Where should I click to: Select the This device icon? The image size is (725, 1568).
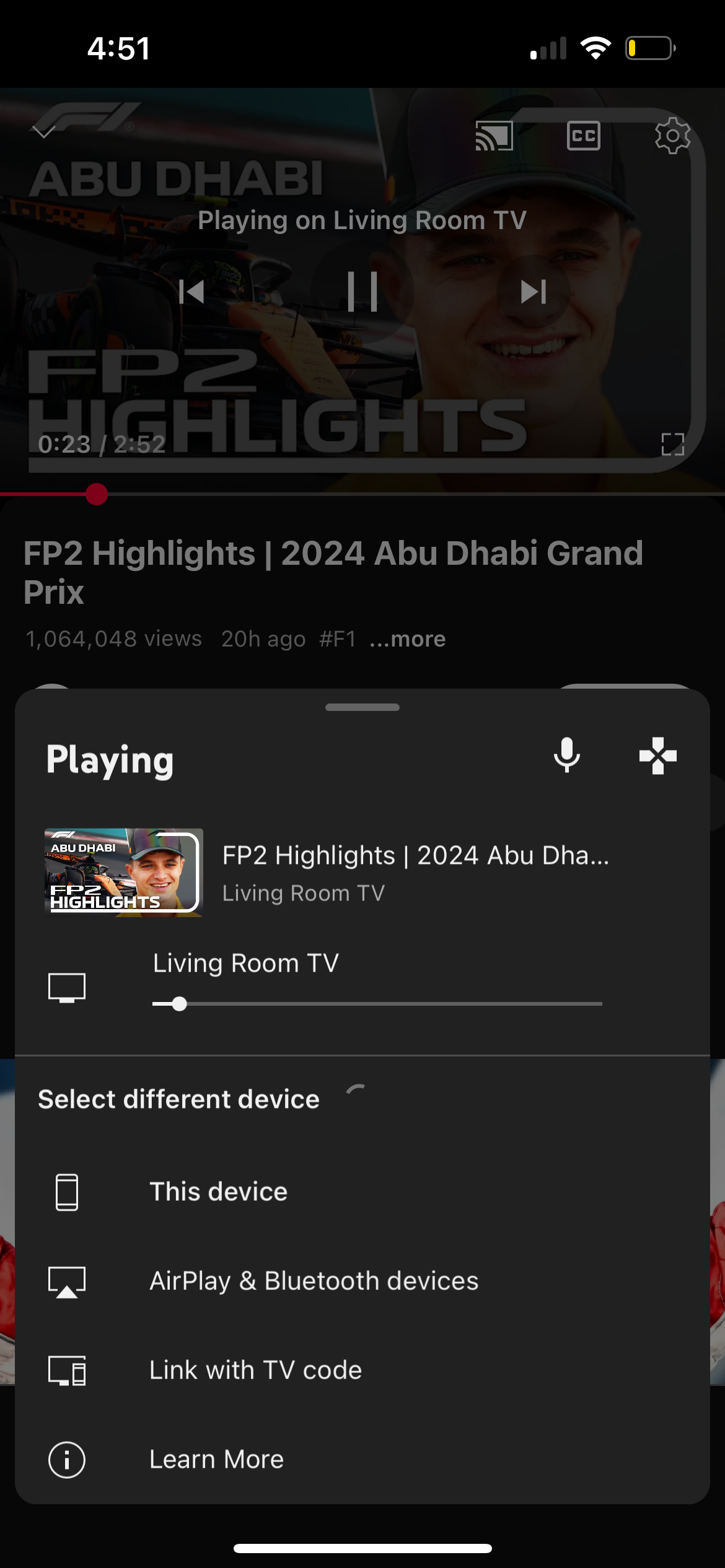(66, 1190)
